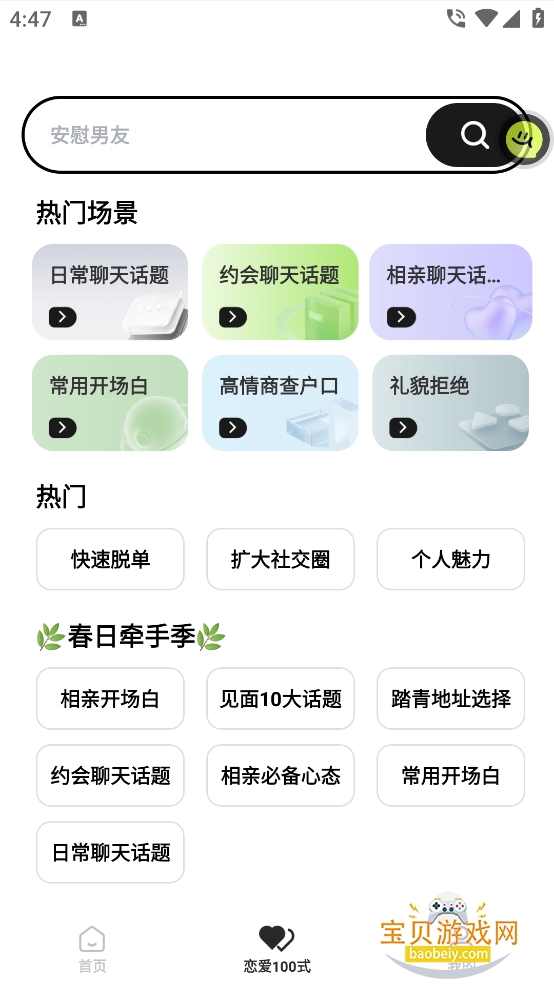The height and width of the screenshot is (984, 554).
Task: Select the 快速脱单 chip
Action: 110,559
